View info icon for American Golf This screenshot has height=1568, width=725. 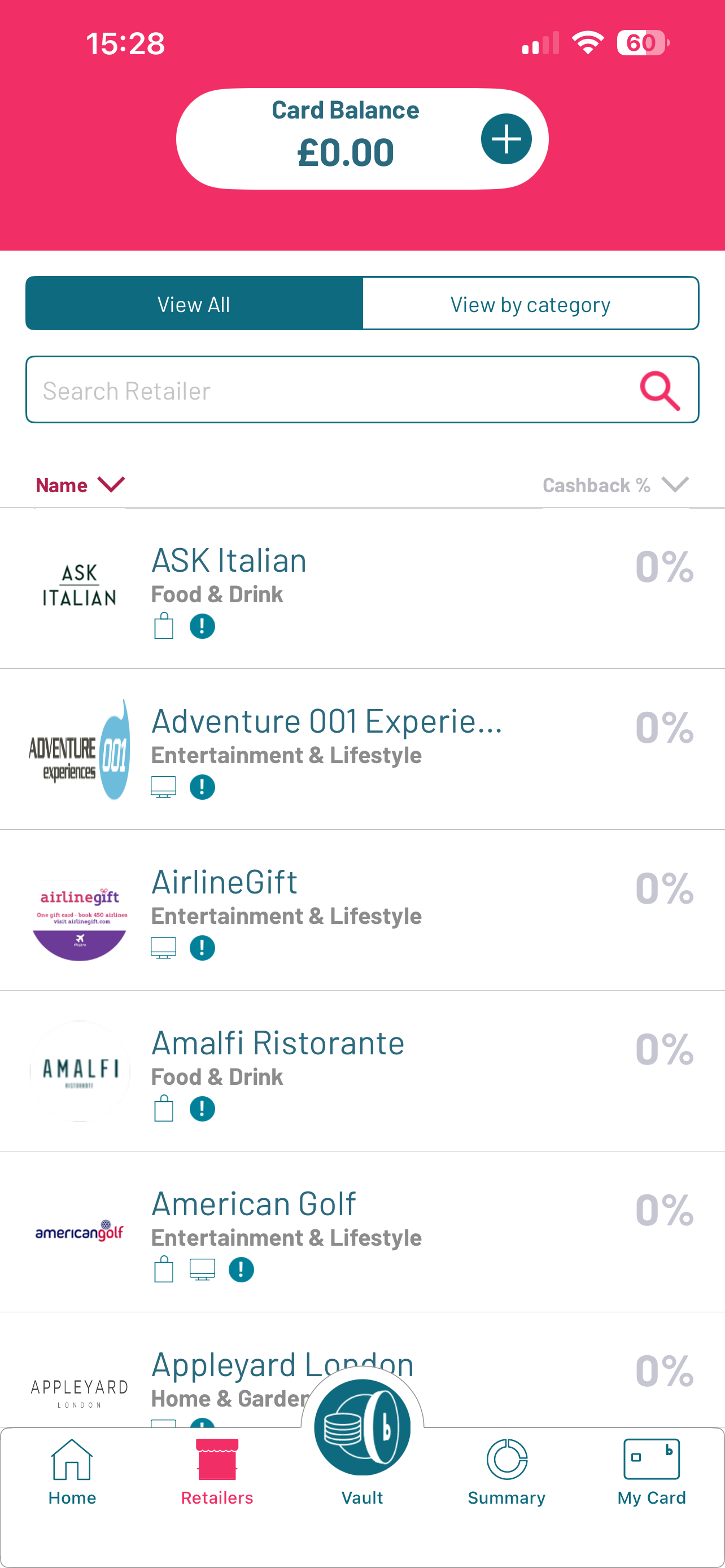(x=241, y=1270)
